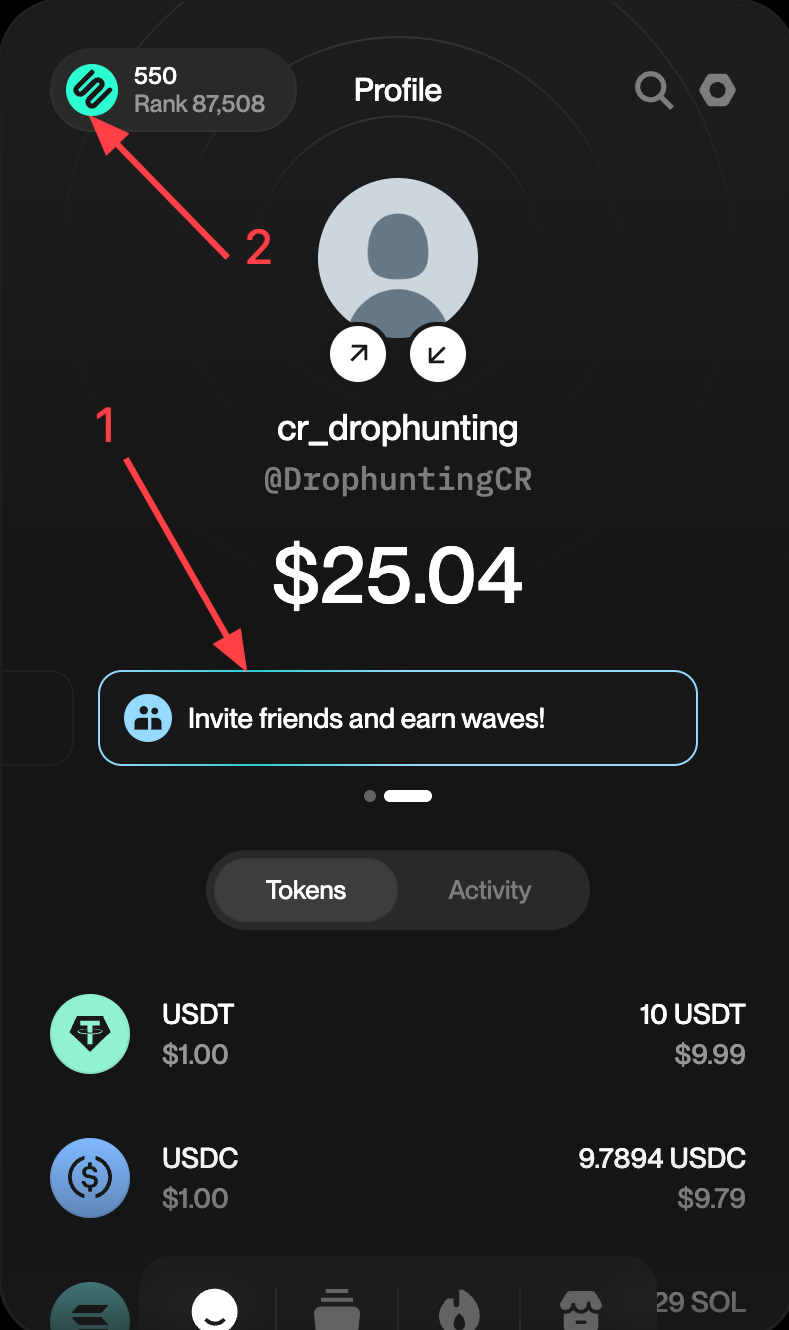Open the 550 waves rank badge

click(x=172, y=90)
